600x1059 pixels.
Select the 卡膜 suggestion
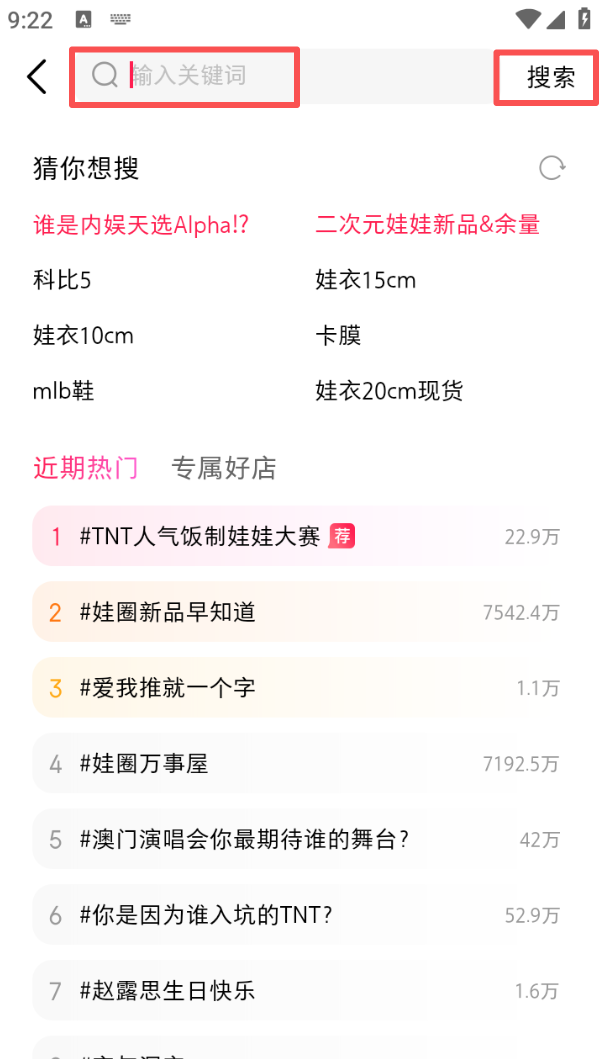click(x=338, y=335)
